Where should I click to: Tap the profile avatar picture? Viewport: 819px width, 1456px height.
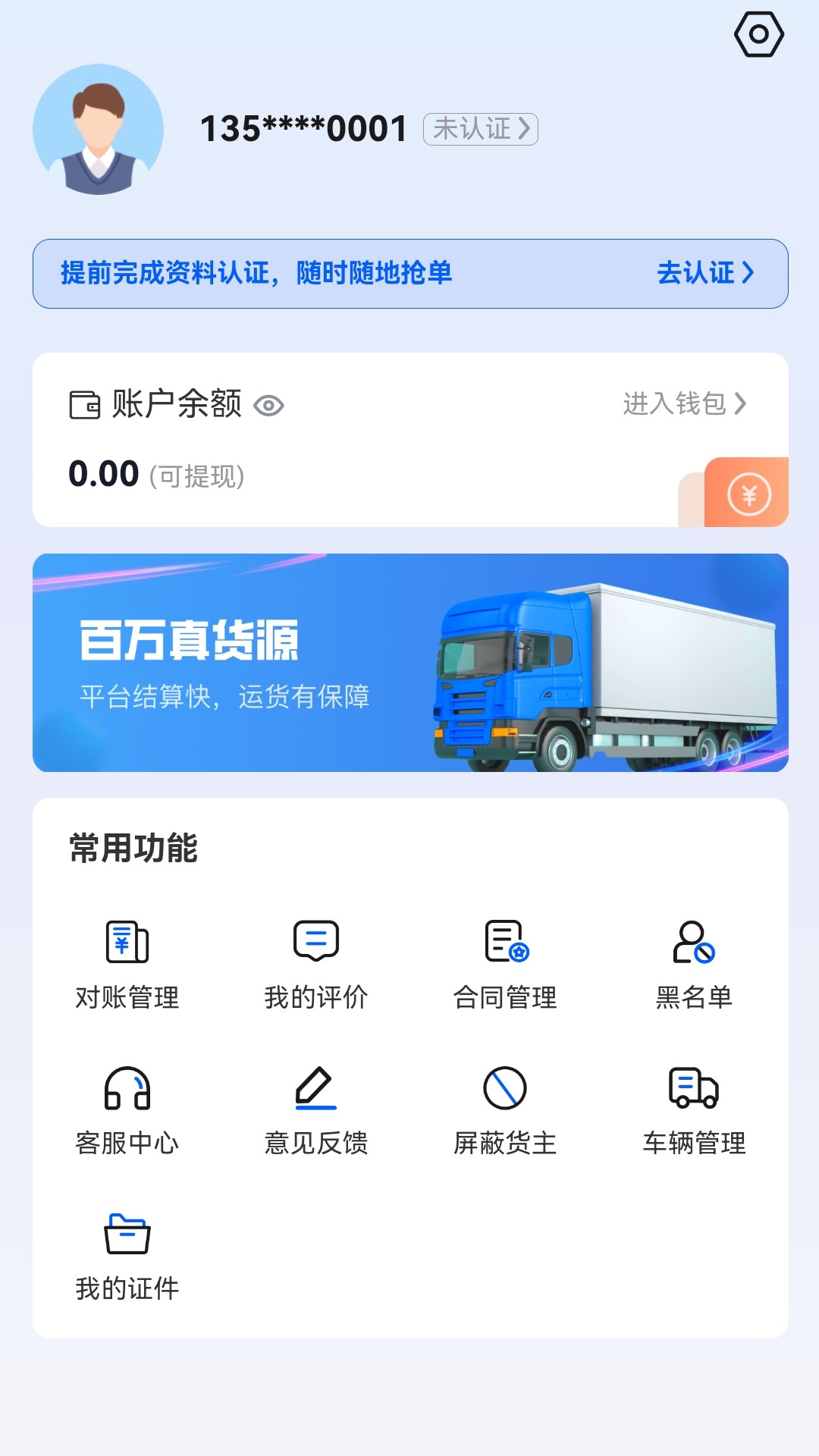pos(98,129)
